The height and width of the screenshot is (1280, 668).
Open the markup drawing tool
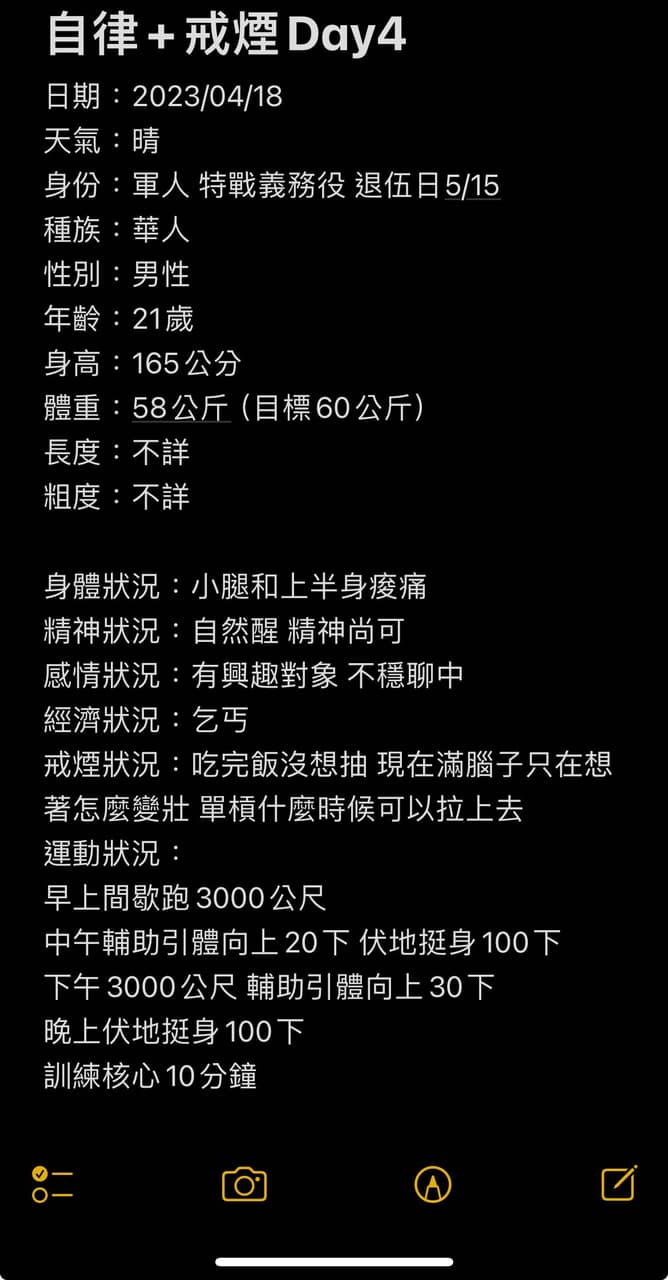[432, 1184]
